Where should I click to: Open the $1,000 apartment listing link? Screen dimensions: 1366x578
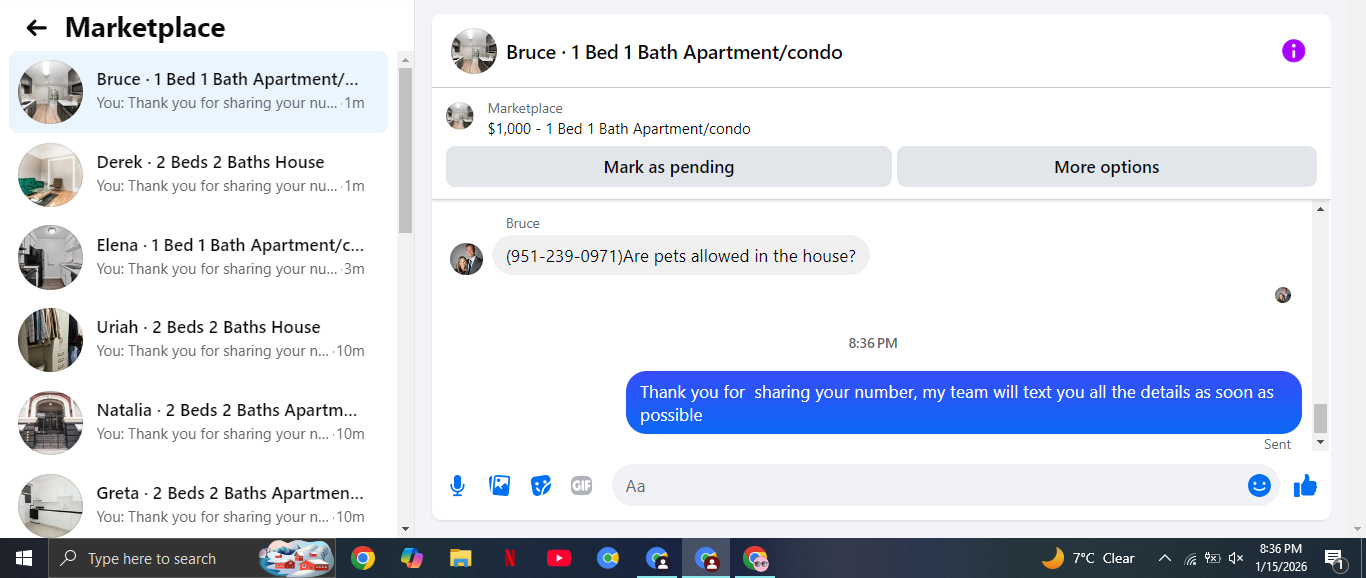tap(618, 129)
